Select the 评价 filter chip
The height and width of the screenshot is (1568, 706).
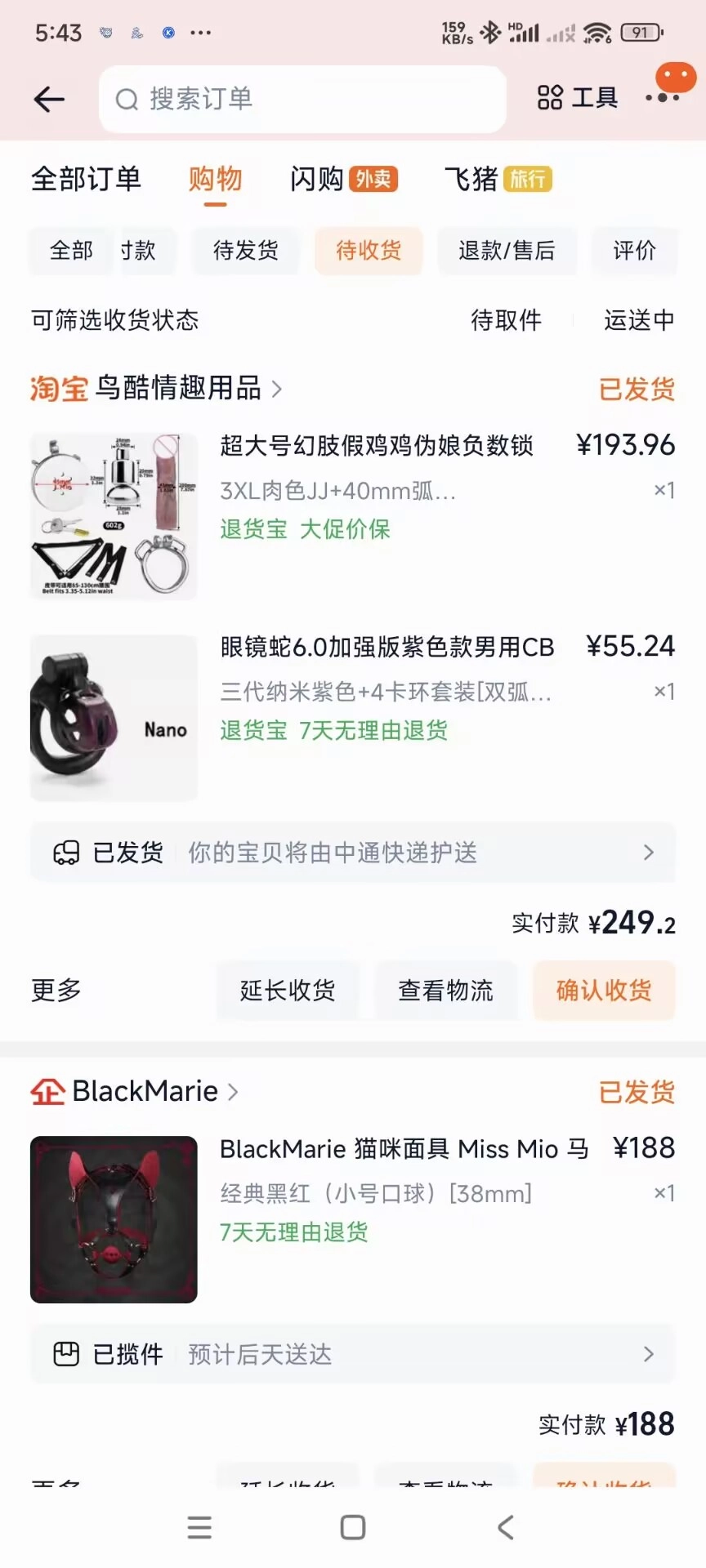(634, 251)
